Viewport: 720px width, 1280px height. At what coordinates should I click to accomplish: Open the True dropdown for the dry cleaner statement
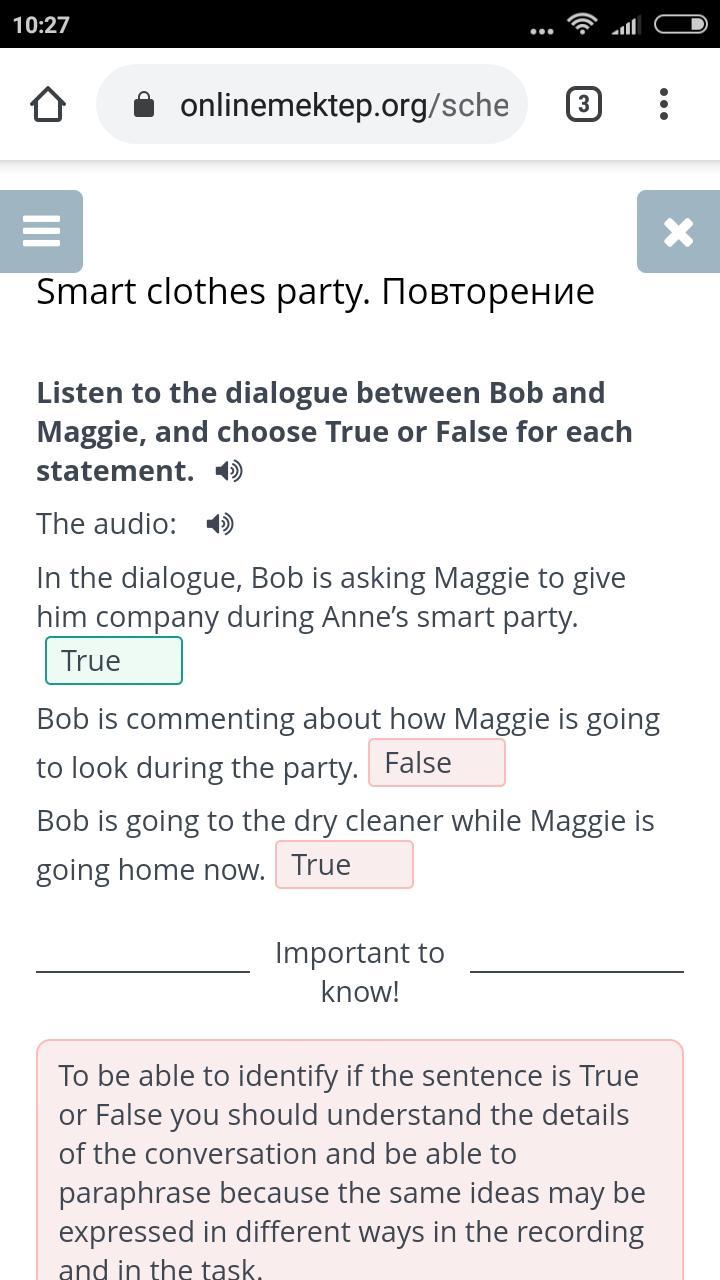(344, 865)
